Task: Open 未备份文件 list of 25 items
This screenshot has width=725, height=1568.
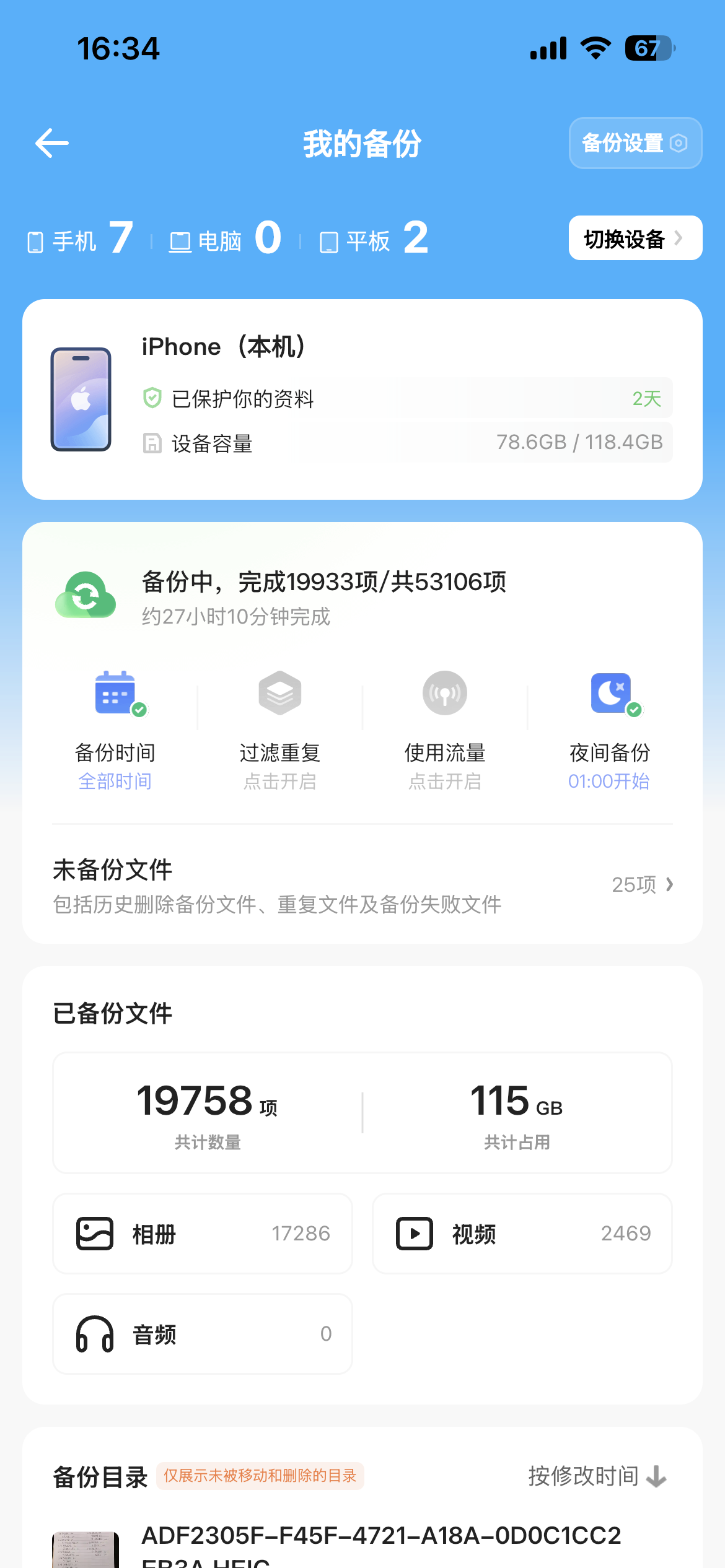Action: coord(362,886)
